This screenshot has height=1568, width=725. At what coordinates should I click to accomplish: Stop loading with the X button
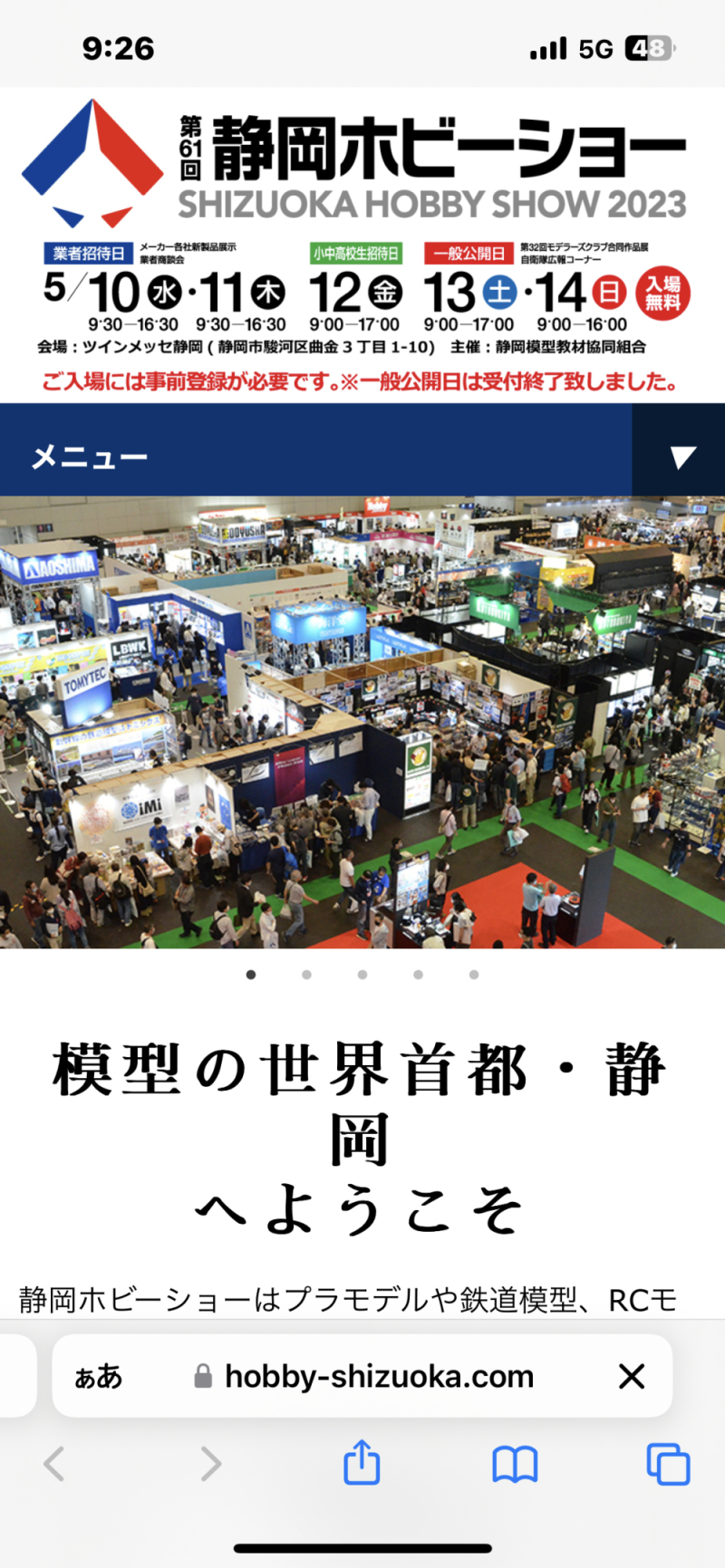(x=632, y=1376)
